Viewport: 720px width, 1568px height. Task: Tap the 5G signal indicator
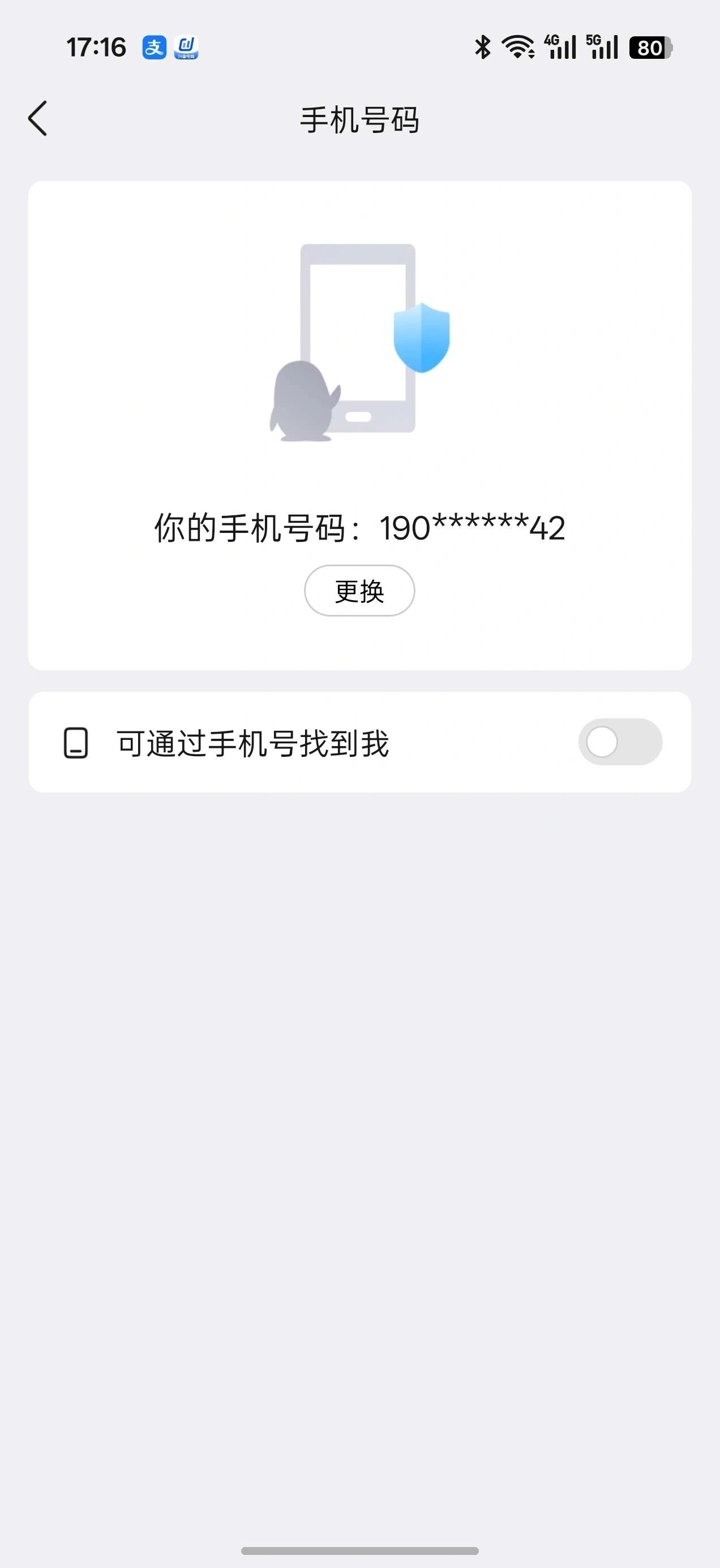click(603, 46)
